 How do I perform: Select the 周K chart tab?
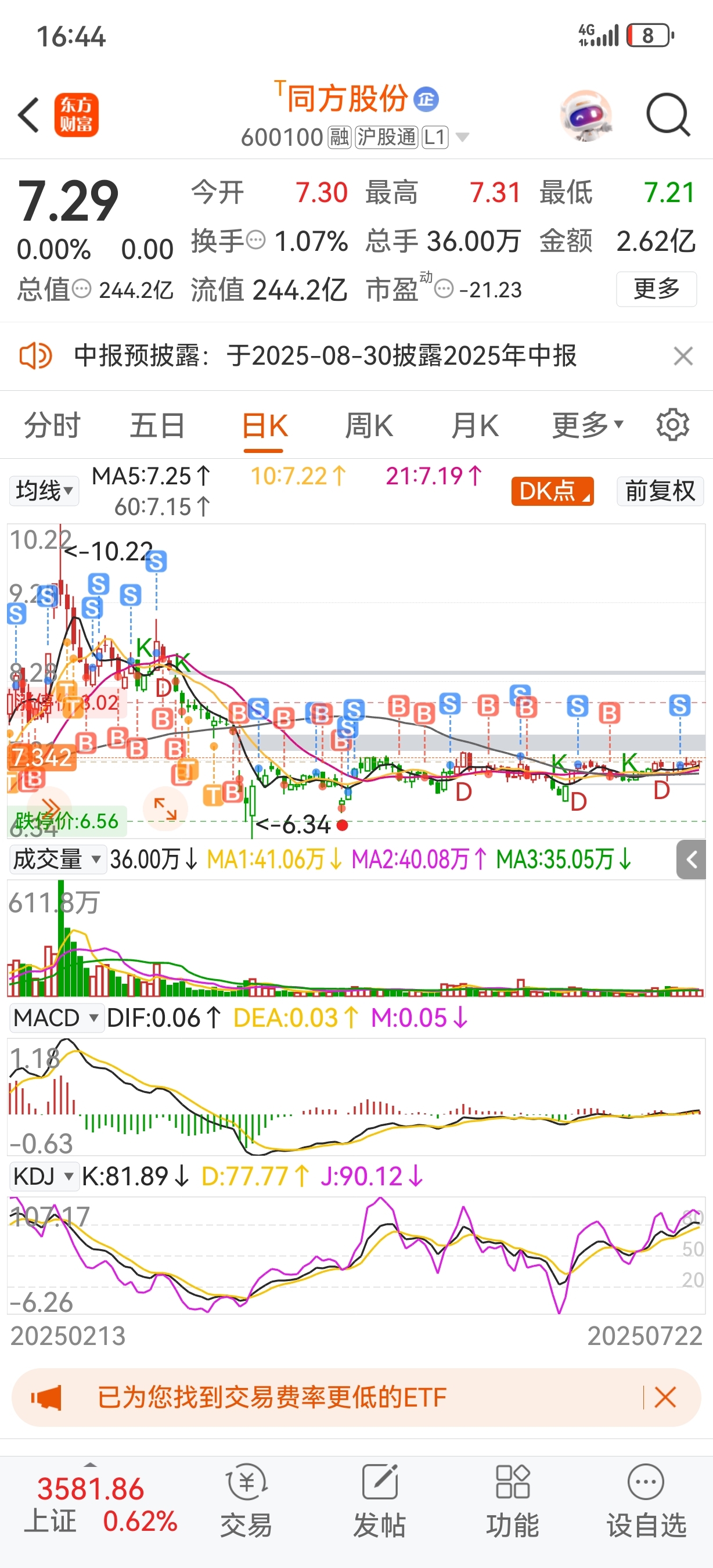click(369, 426)
